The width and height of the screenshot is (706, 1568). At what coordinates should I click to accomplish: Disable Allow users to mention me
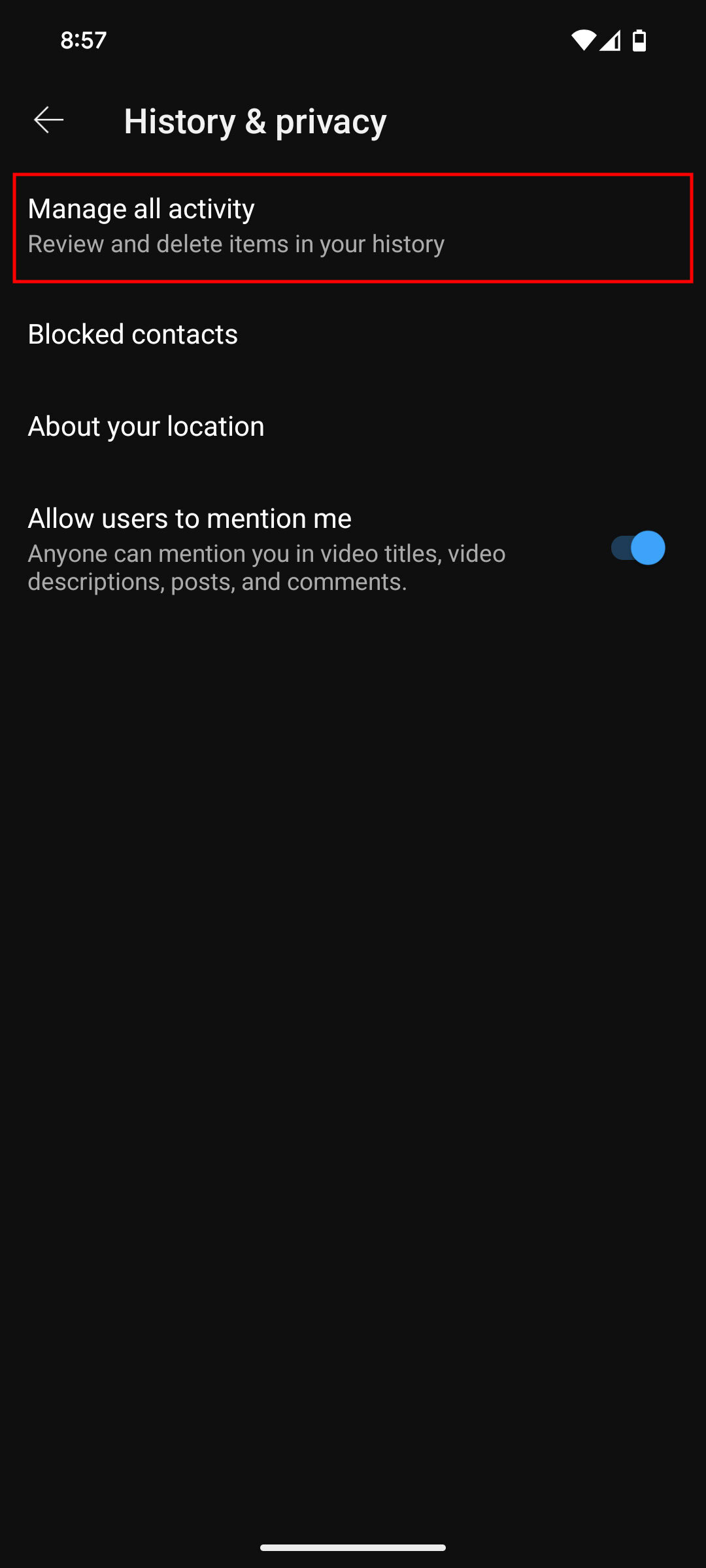(x=637, y=547)
